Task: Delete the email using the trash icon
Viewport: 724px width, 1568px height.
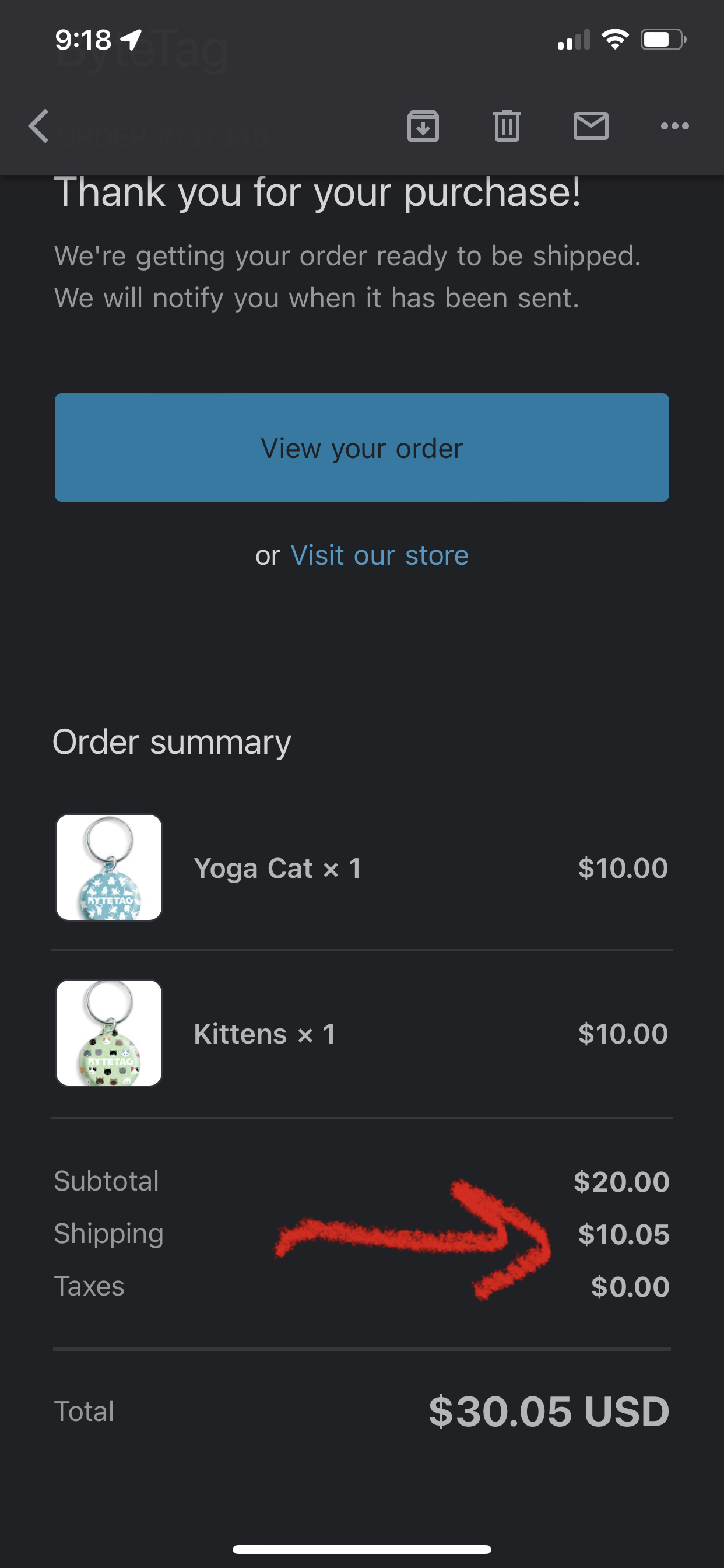Action: click(507, 127)
